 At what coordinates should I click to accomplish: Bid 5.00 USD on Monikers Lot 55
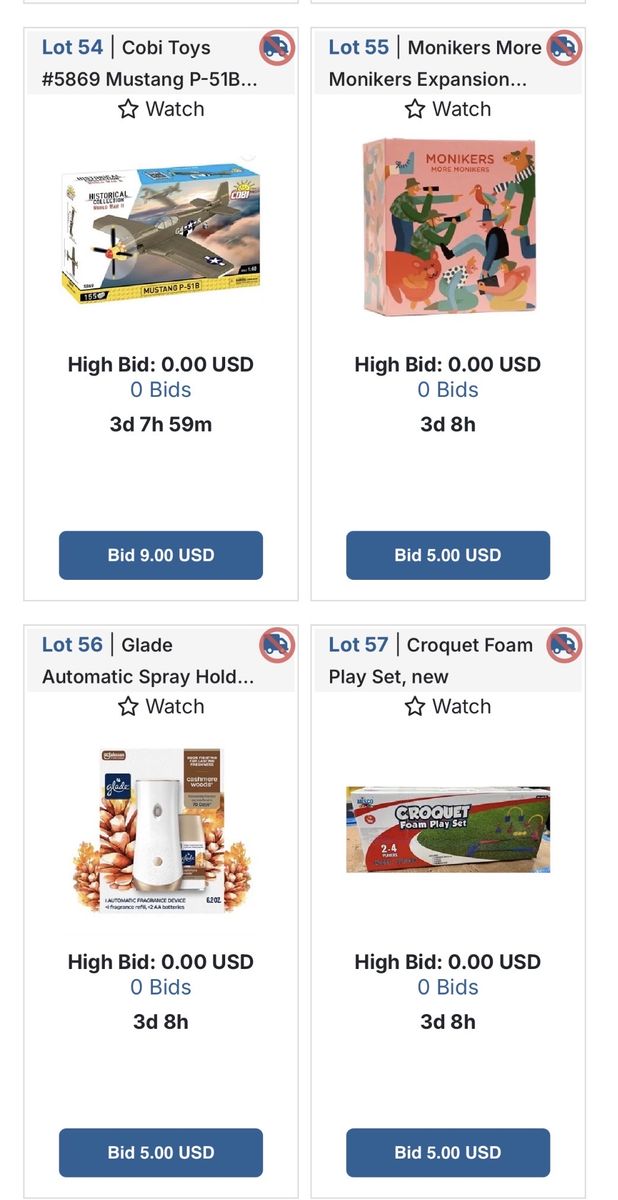[448, 555]
